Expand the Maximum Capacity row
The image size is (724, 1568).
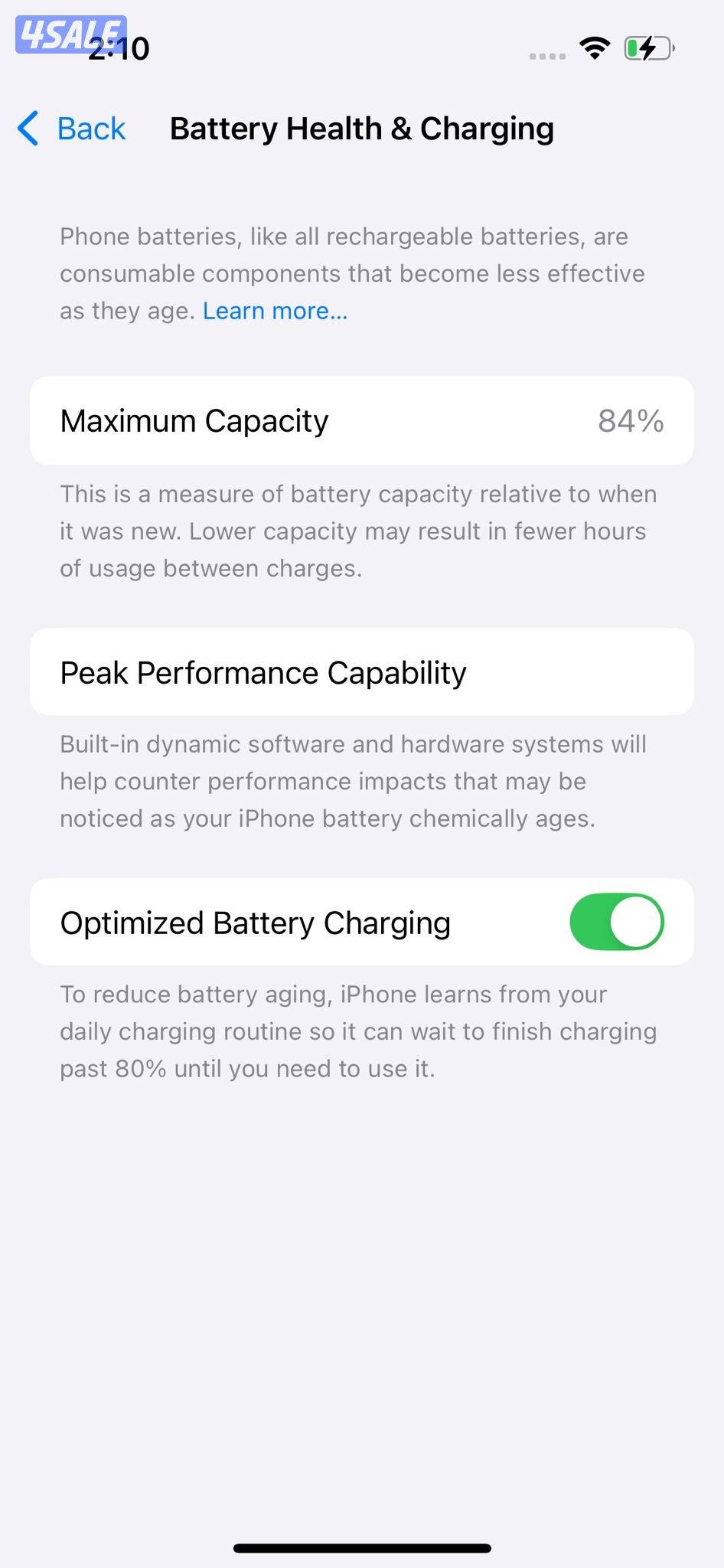[361, 420]
